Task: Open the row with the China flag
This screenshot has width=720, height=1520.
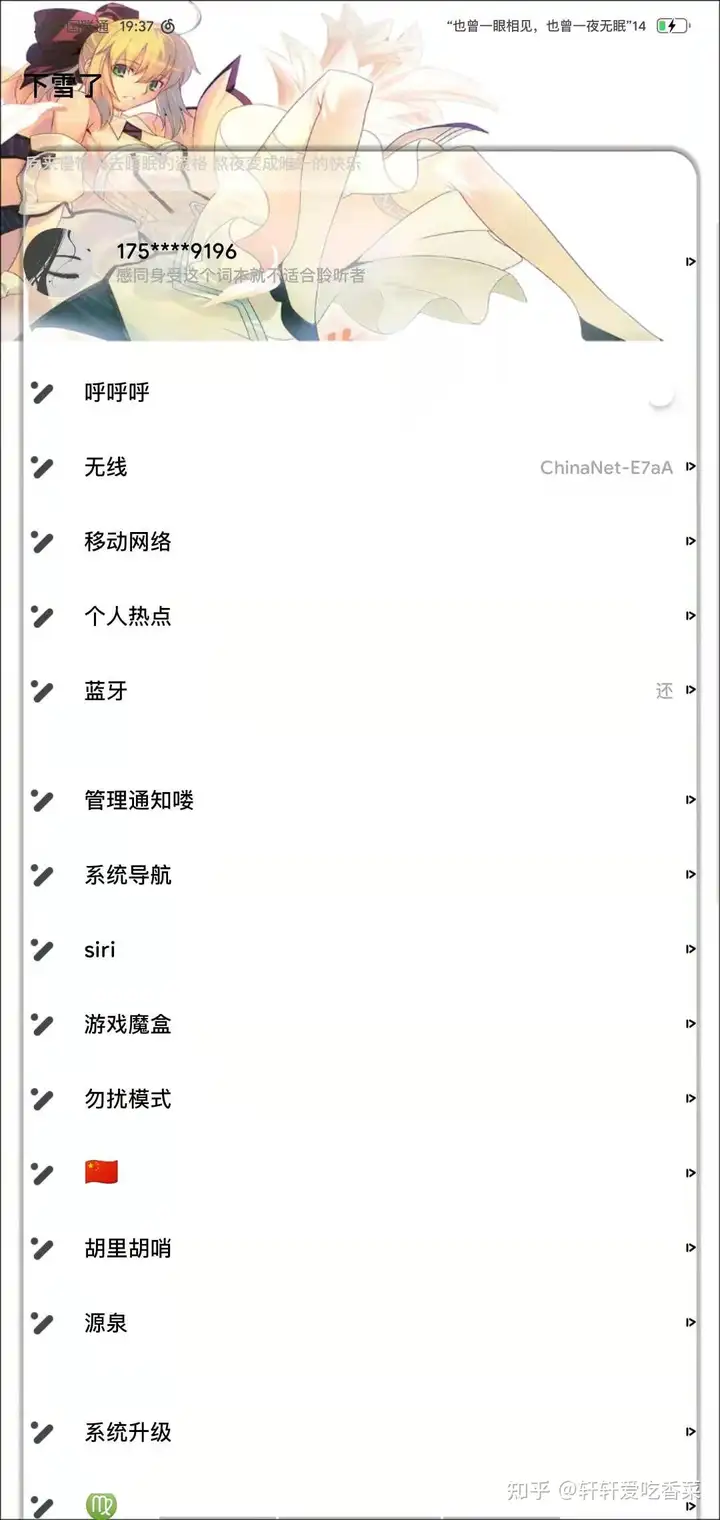Action: coord(360,1173)
